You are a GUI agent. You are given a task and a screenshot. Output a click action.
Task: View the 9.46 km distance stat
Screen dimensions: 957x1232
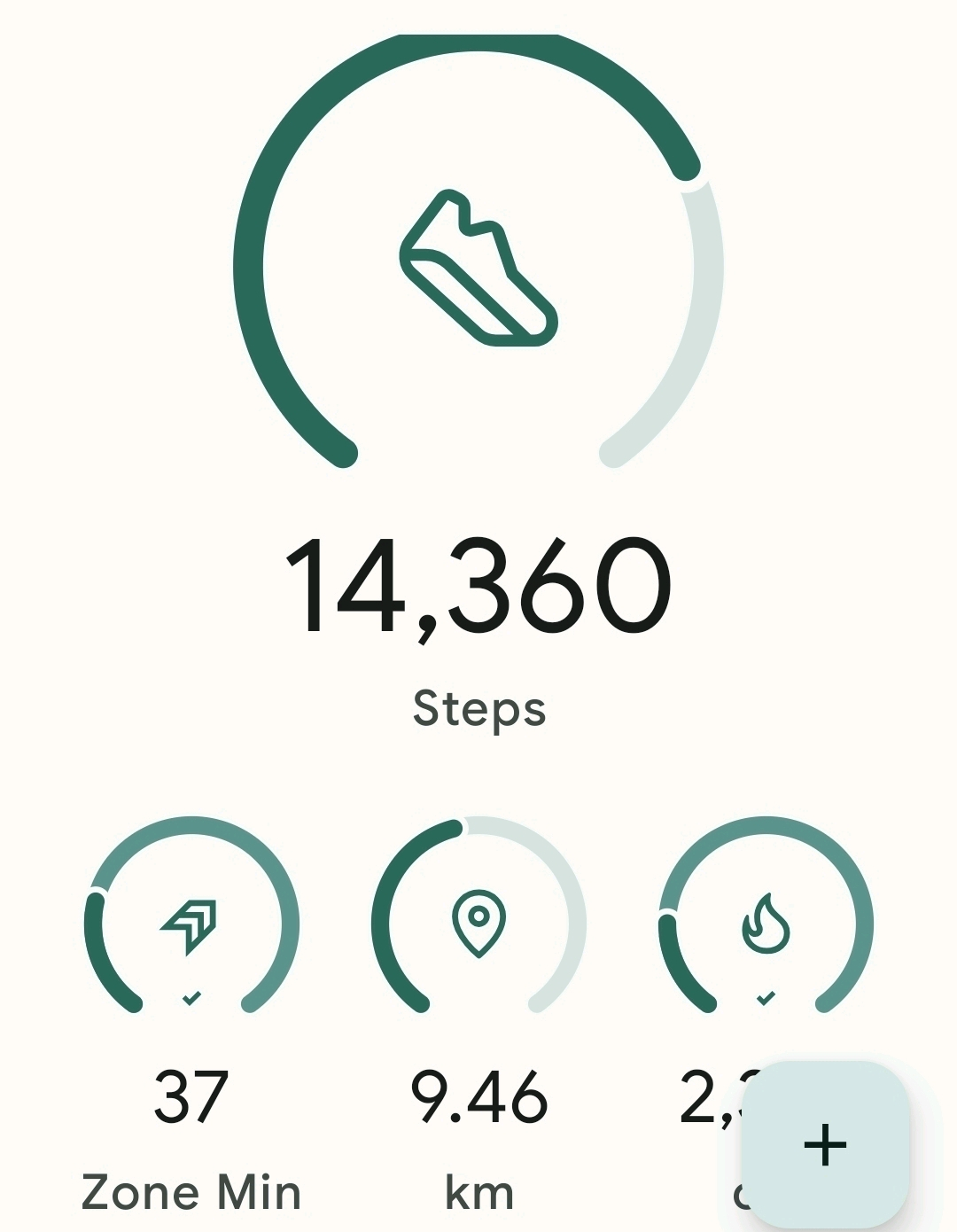[478, 926]
